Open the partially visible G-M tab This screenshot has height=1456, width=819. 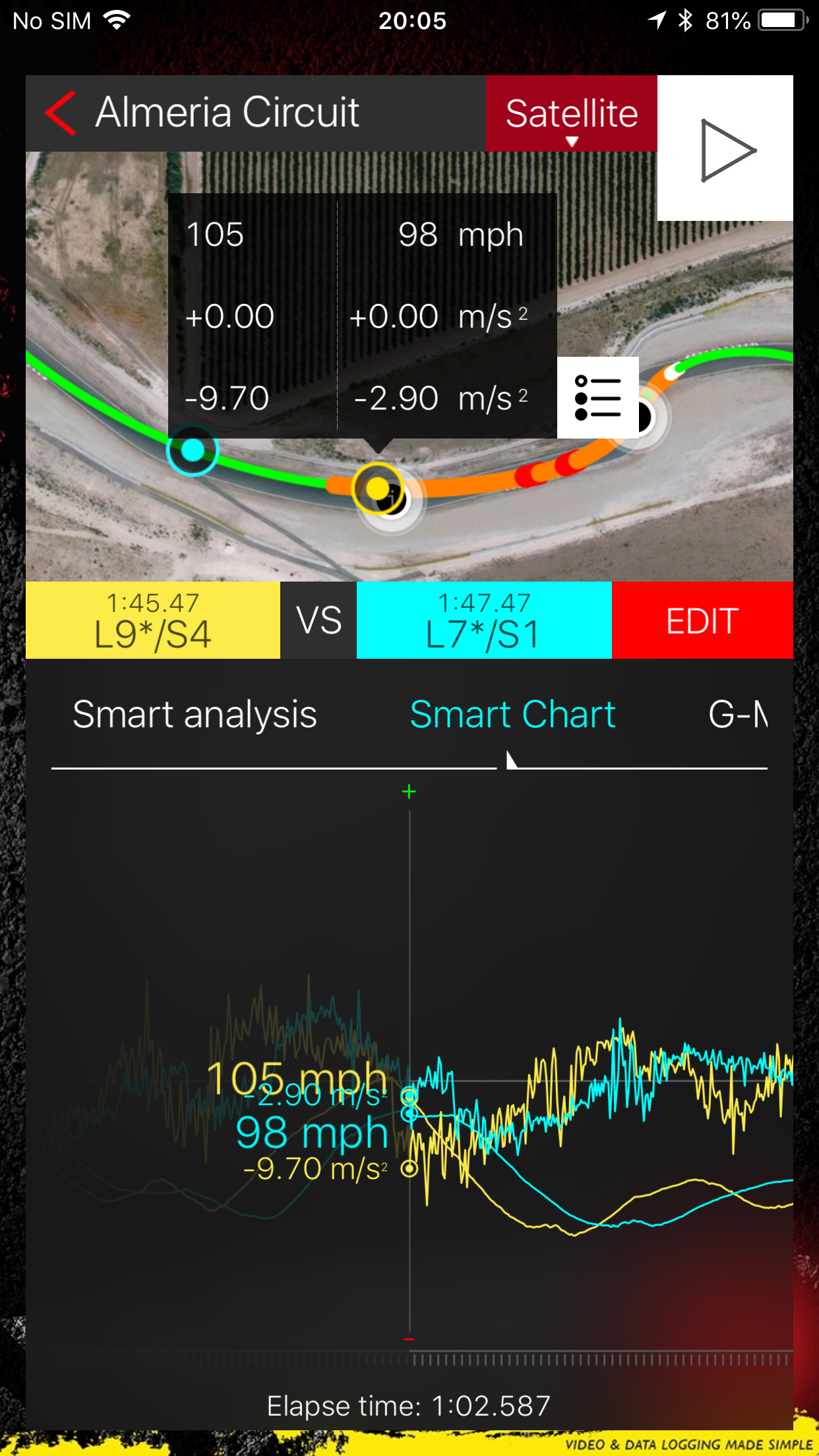[737, 715]
